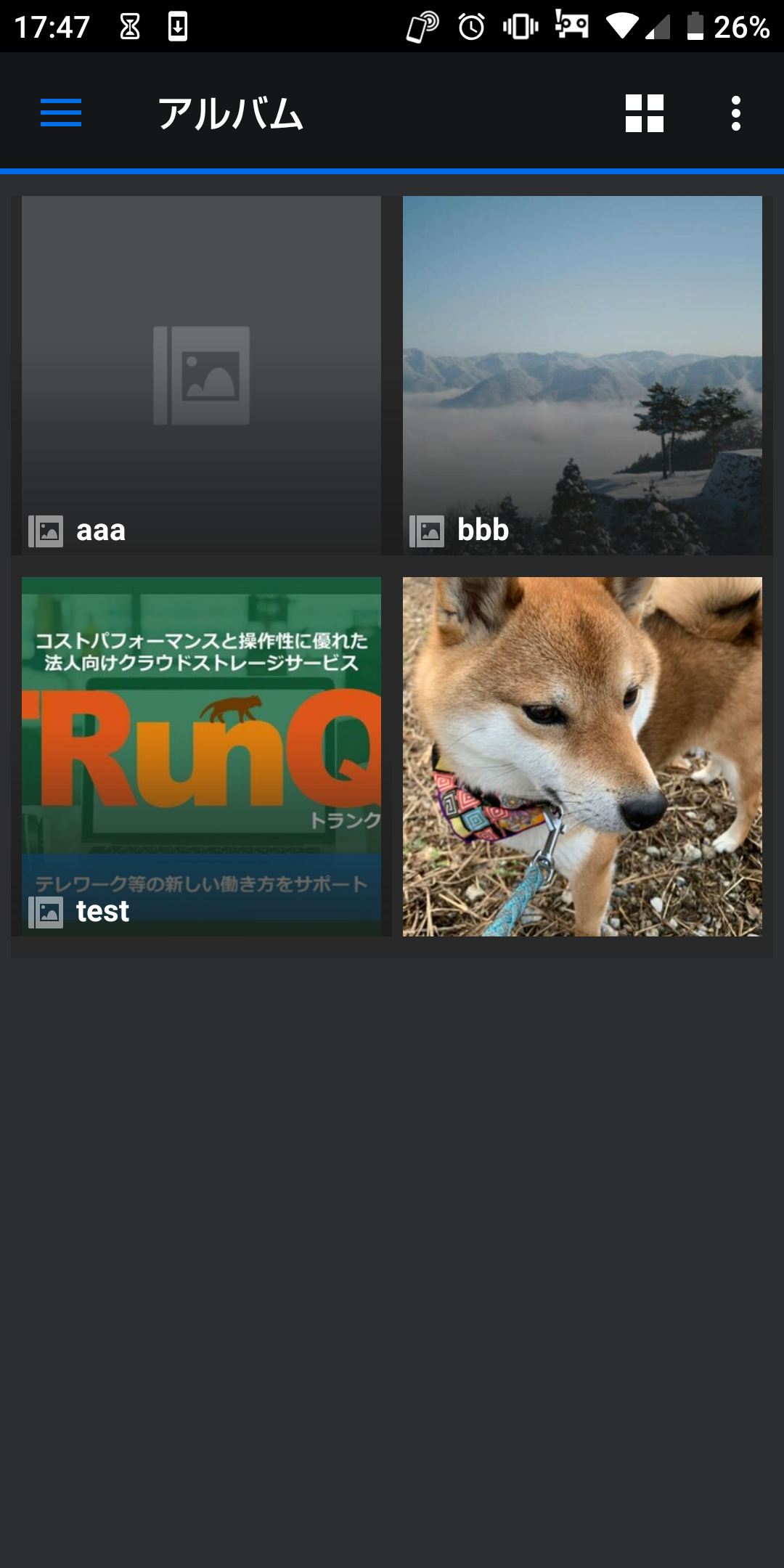Open the bbb album
This screenshot has height=1568, width=784.
pos(582,375)
